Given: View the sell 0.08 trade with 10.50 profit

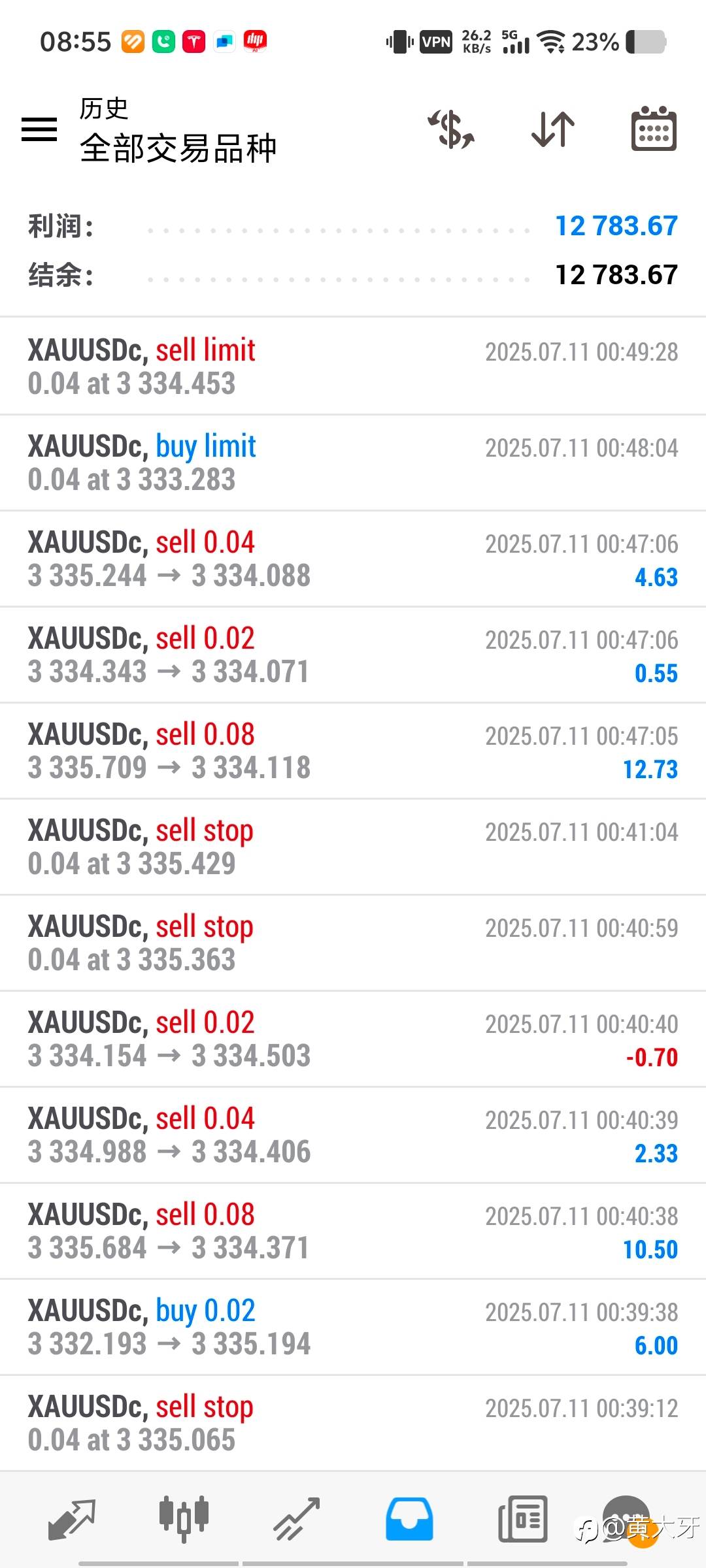Looking at the screenshot, I should (353, 1231).
